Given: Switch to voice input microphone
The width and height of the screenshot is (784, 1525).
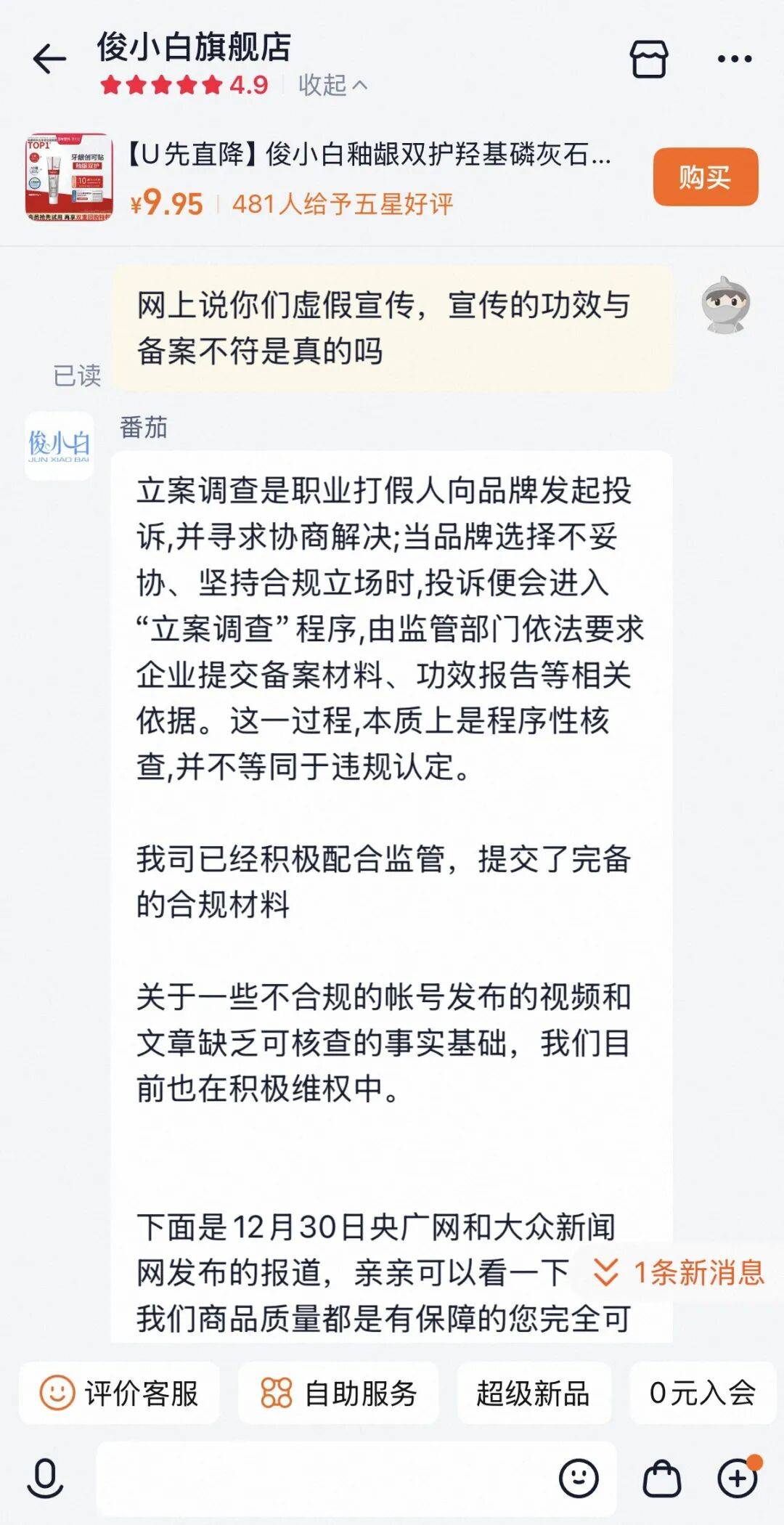Looking at the screenshot, I should coord(46,1477).
